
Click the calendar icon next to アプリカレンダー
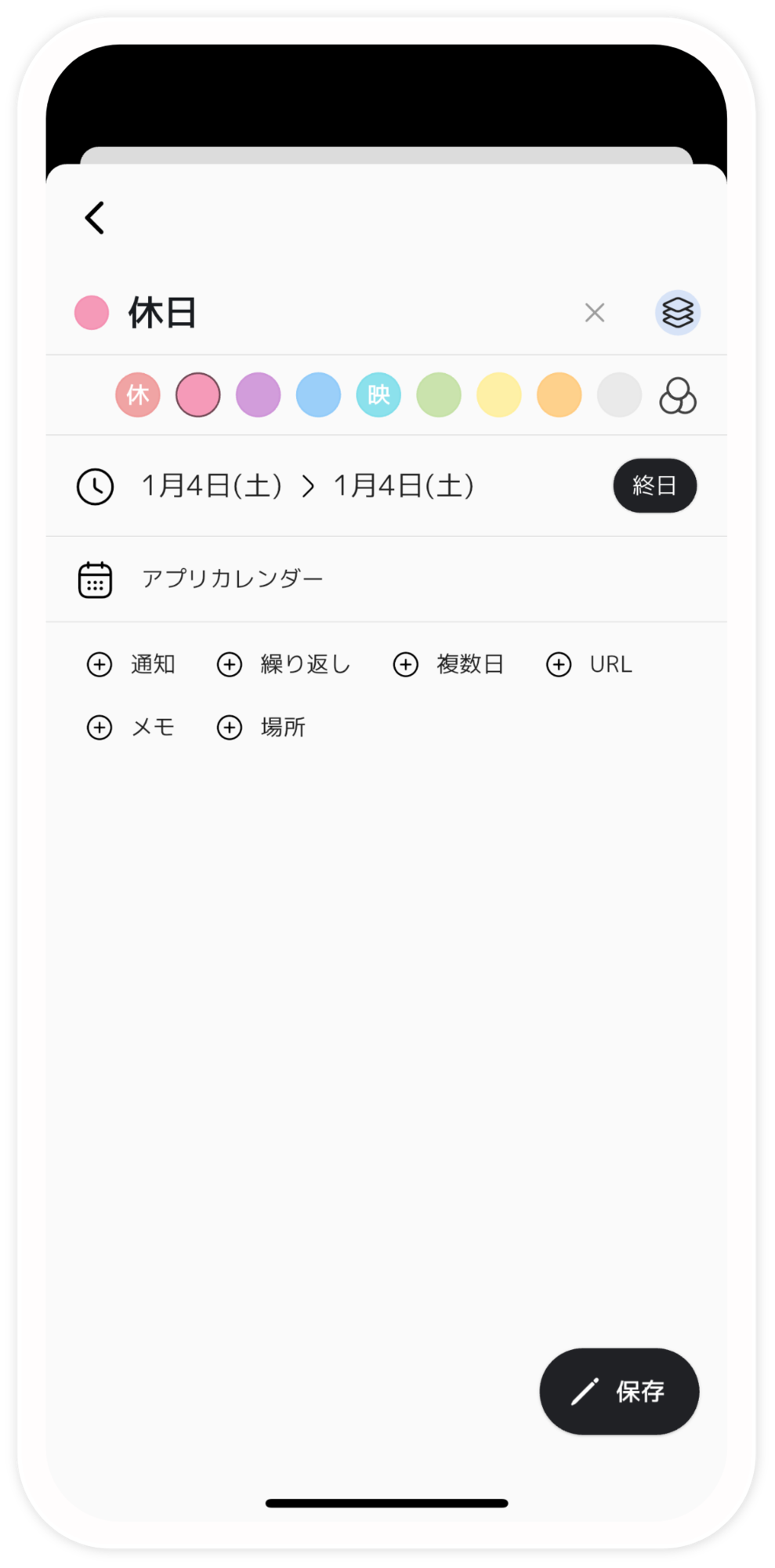pyautogui.click(x=95, y=578)
